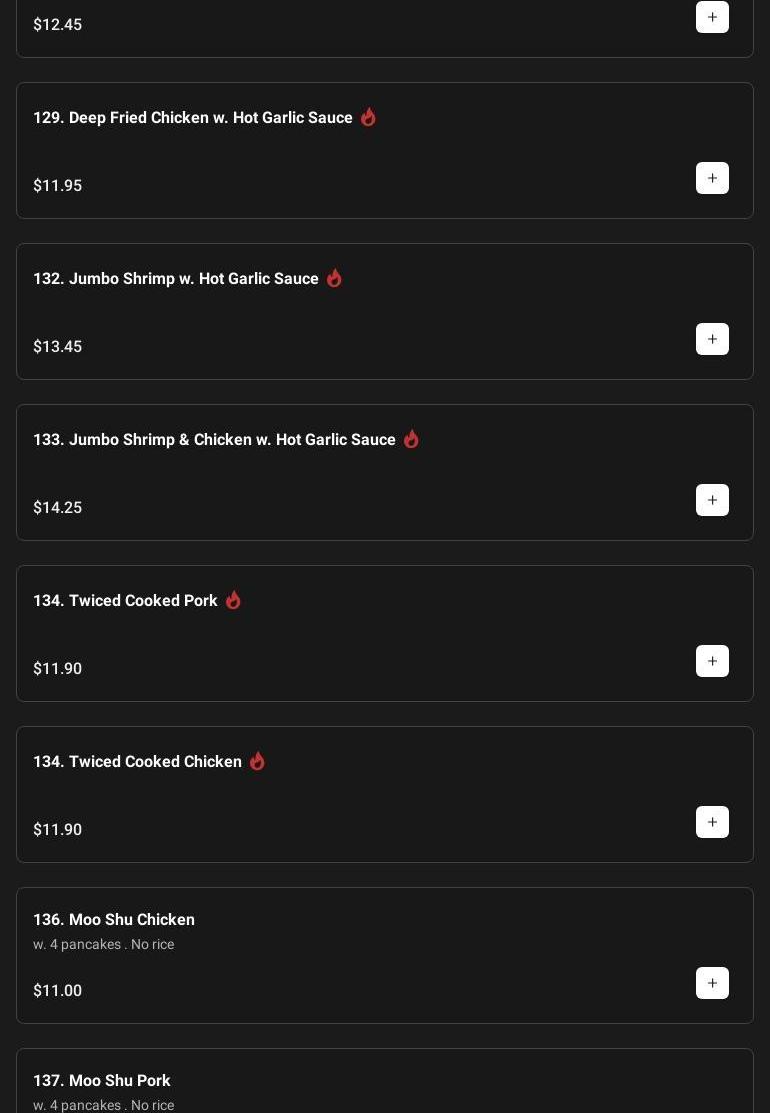The image size is (770, 1113).
Task: Add Twiced Cooked Chicken to cart
Action: pyautogui.click(x=712, y=822)
